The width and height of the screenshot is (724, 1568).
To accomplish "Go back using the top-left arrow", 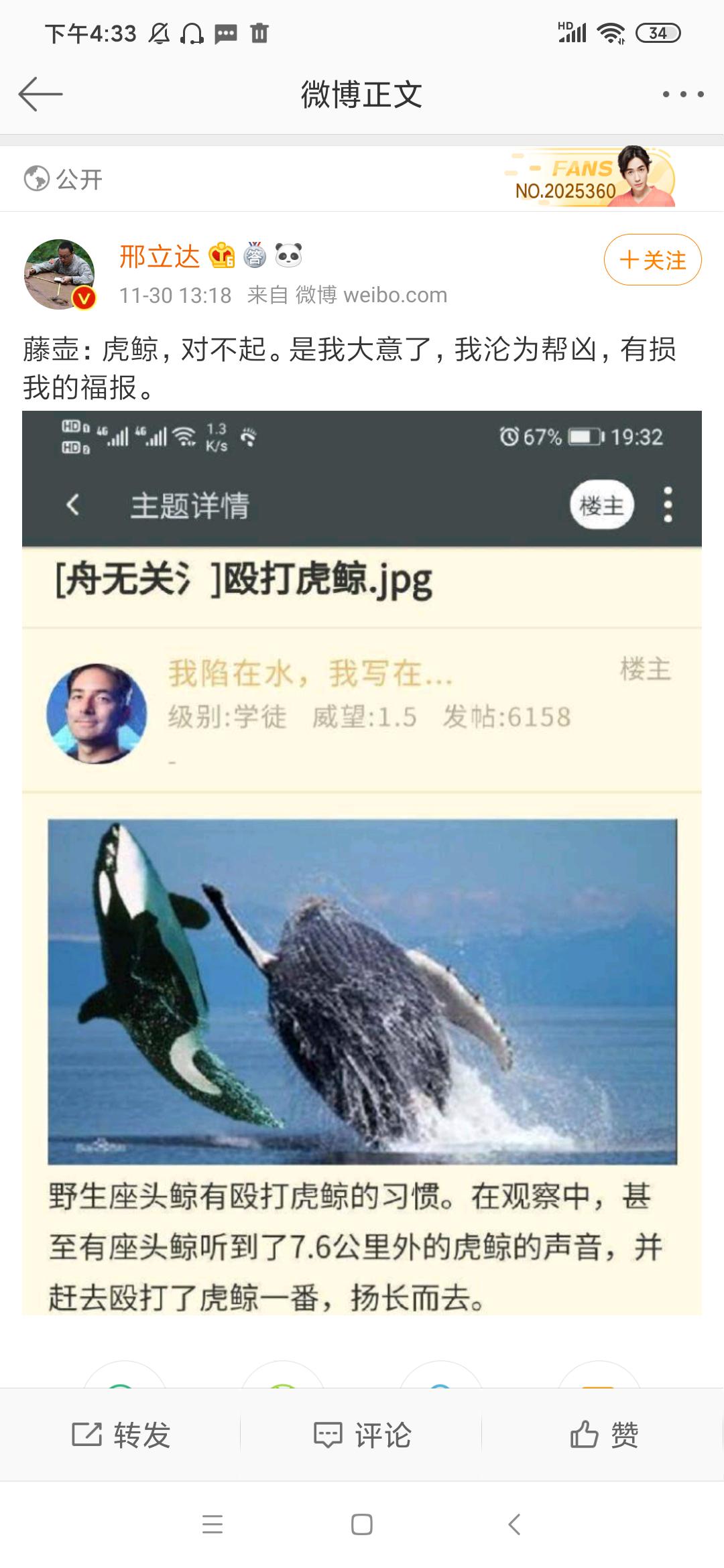I will (x=40, y=94).
